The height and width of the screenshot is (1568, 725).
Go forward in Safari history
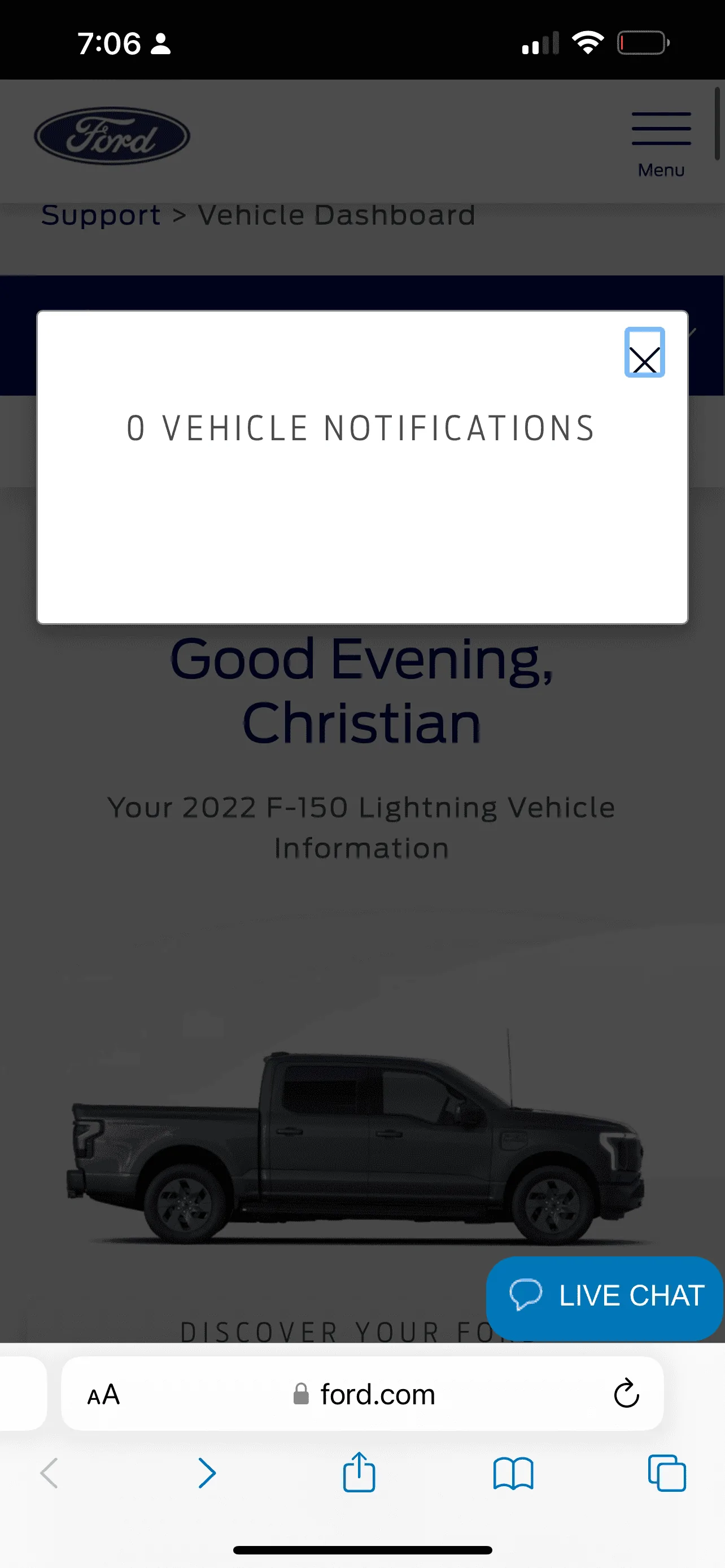pyautogui.click(x=207, y=1474)
